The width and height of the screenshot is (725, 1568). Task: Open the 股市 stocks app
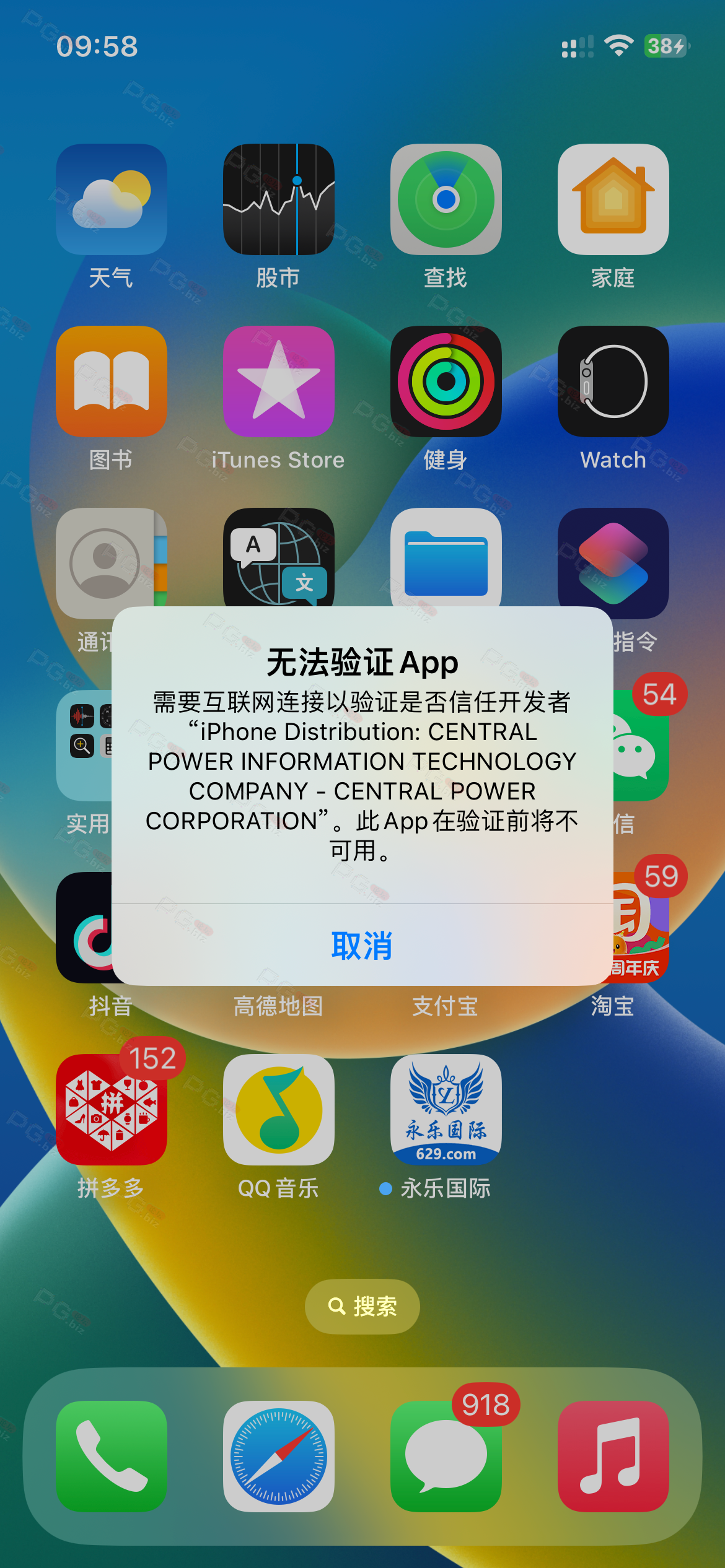(279, 199)
